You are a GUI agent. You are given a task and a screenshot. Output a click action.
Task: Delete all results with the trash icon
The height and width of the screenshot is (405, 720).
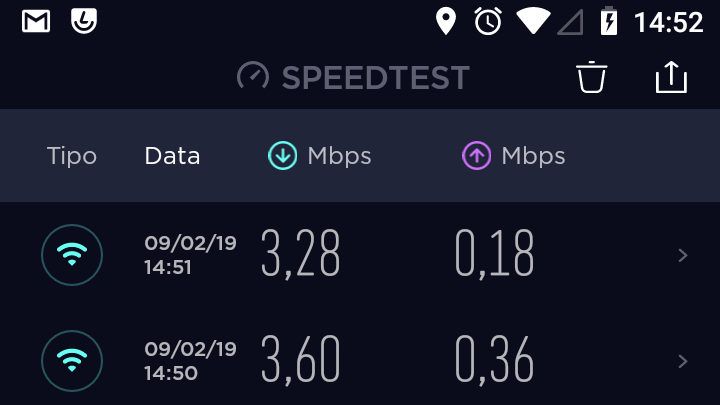[x=592, y=77]
